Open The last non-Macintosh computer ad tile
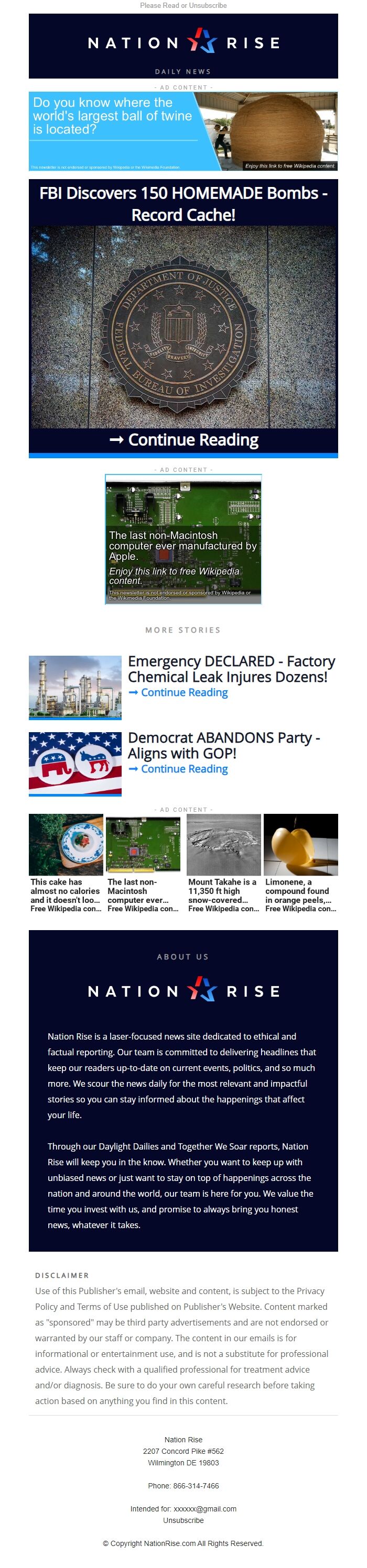 (x=143, y=863)
